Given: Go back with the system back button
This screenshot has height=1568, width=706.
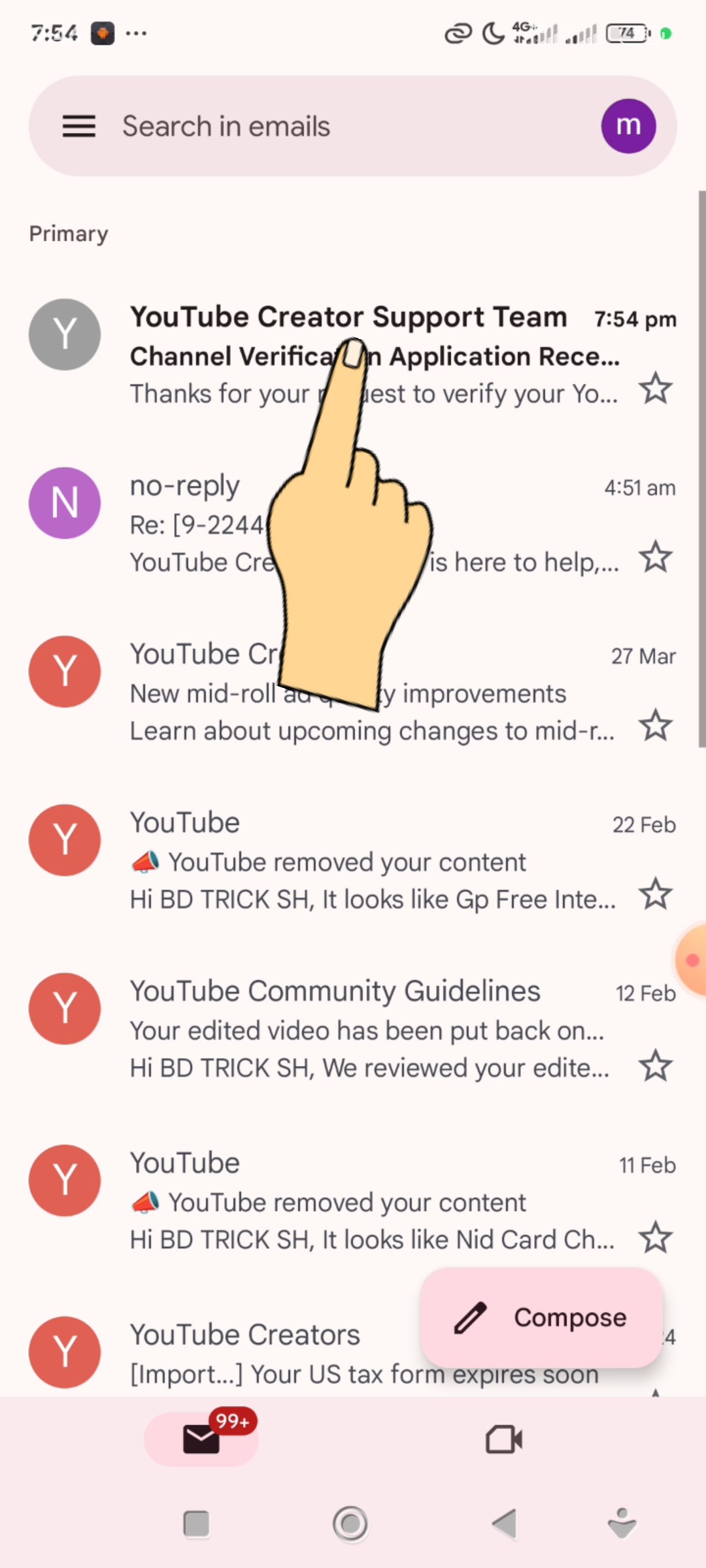Looking at the screenshot, I should point(505,1524).
